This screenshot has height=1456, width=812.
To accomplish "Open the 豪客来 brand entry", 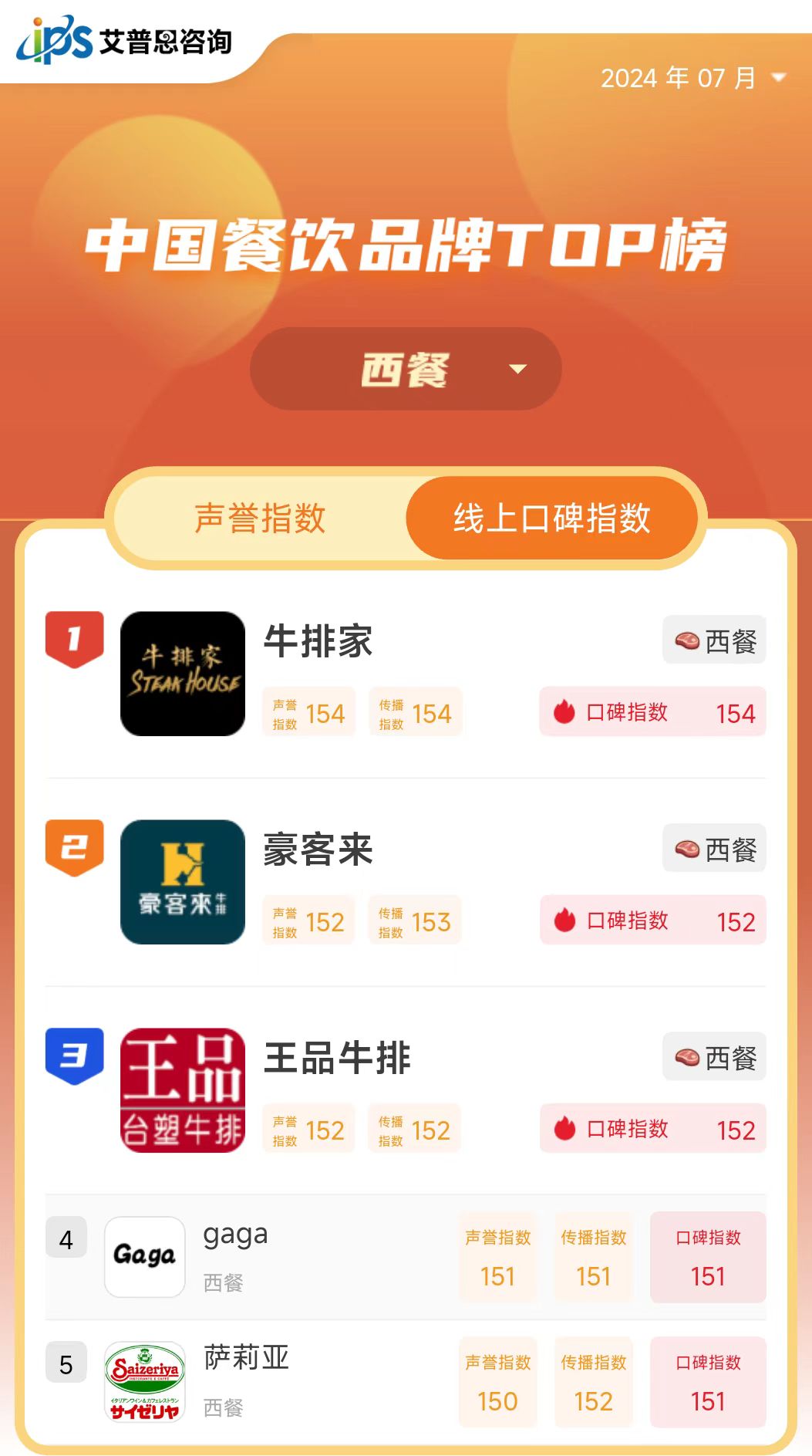I will click(x=318, y=850).
